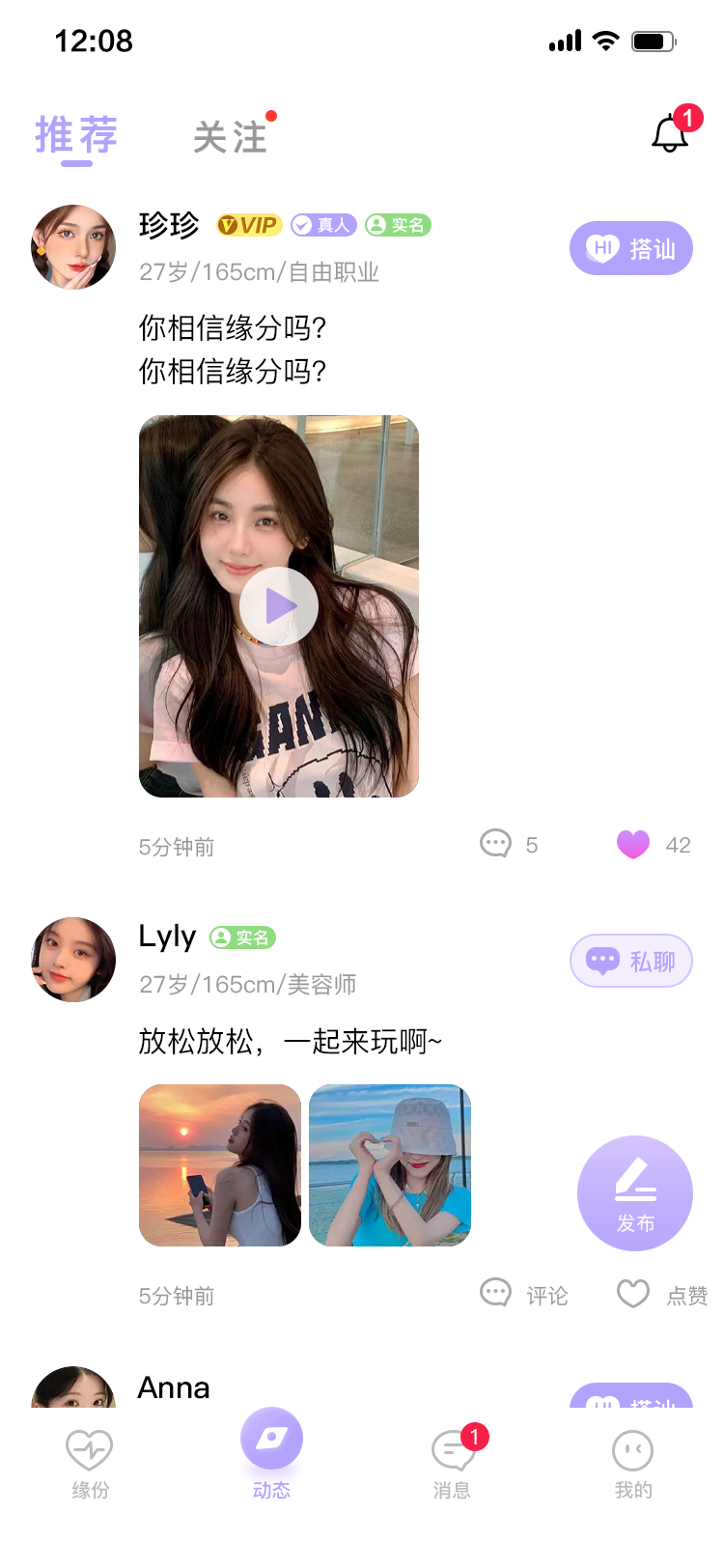The height and width of the screenshot is (1568, 724).
Task: View Lyly's bucket hat photo
Action: [x=390, y=1165]
